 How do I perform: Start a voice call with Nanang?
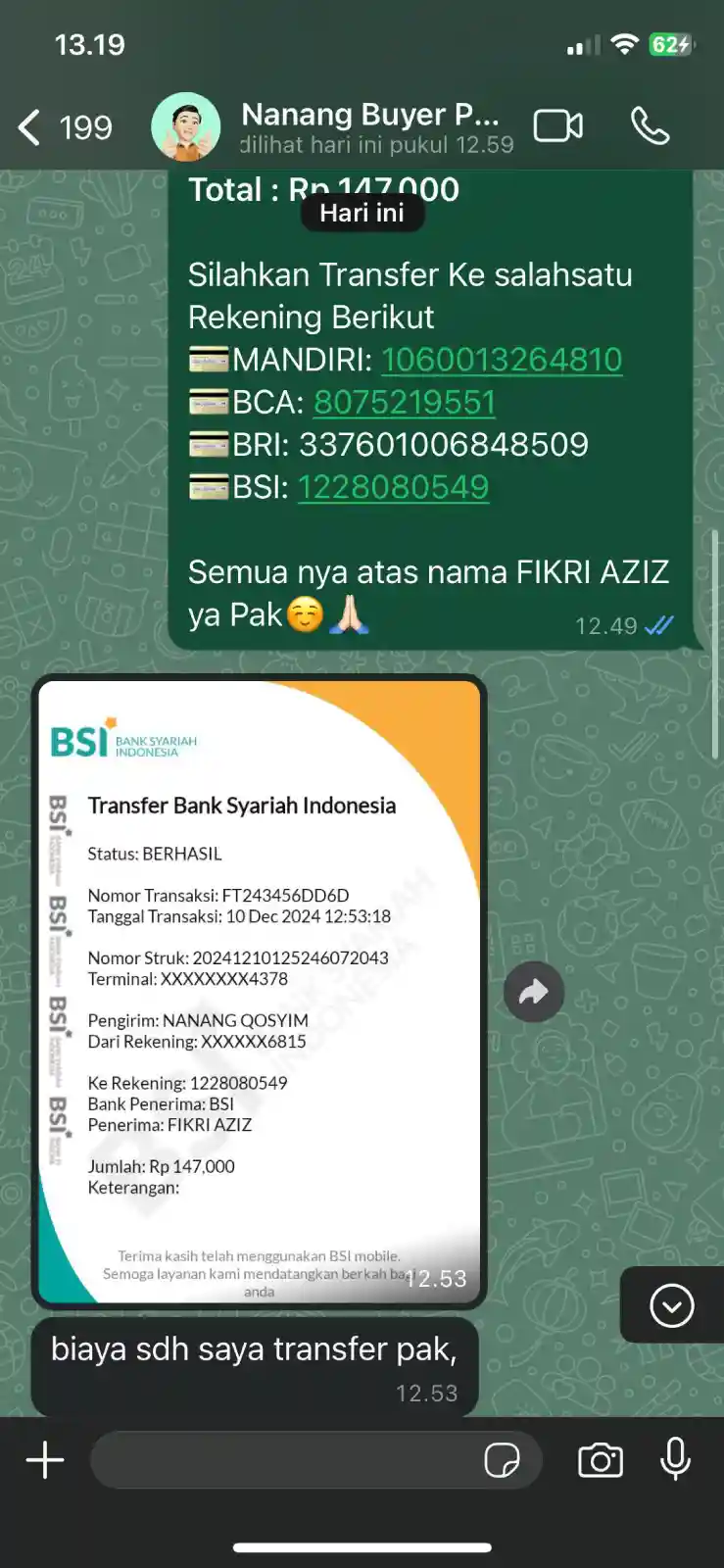650,126
